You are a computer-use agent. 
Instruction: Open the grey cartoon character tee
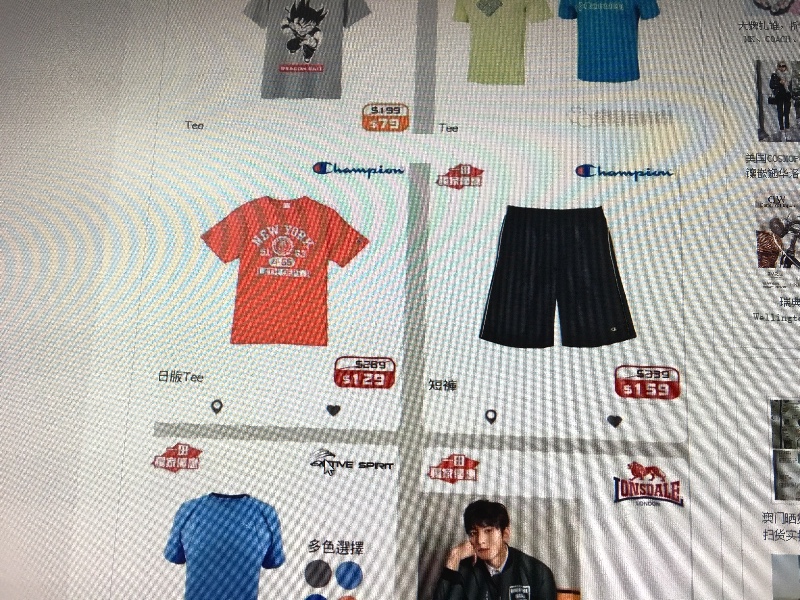click(306, 45)
